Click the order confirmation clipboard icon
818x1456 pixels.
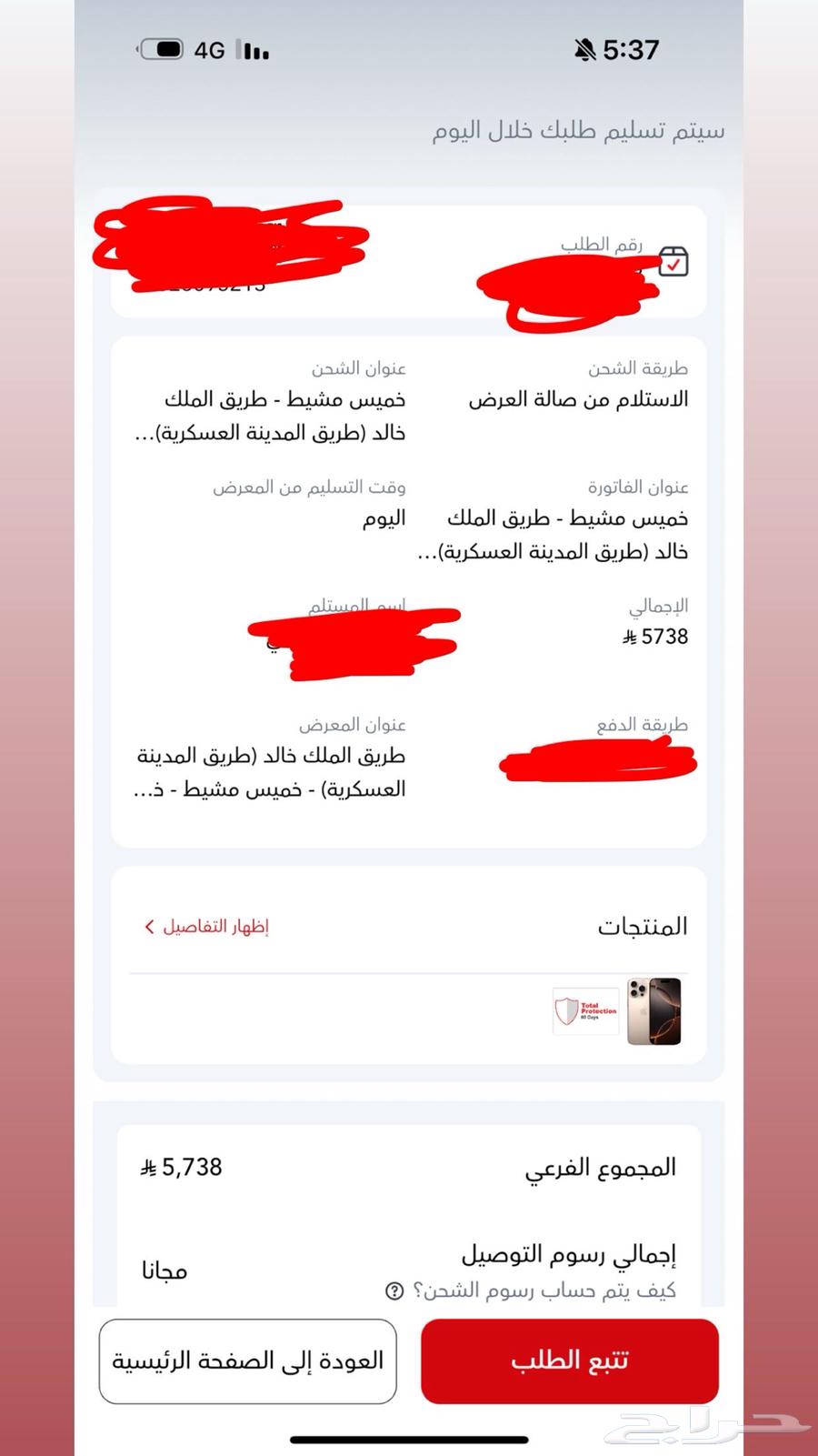[x=674, y=262]
